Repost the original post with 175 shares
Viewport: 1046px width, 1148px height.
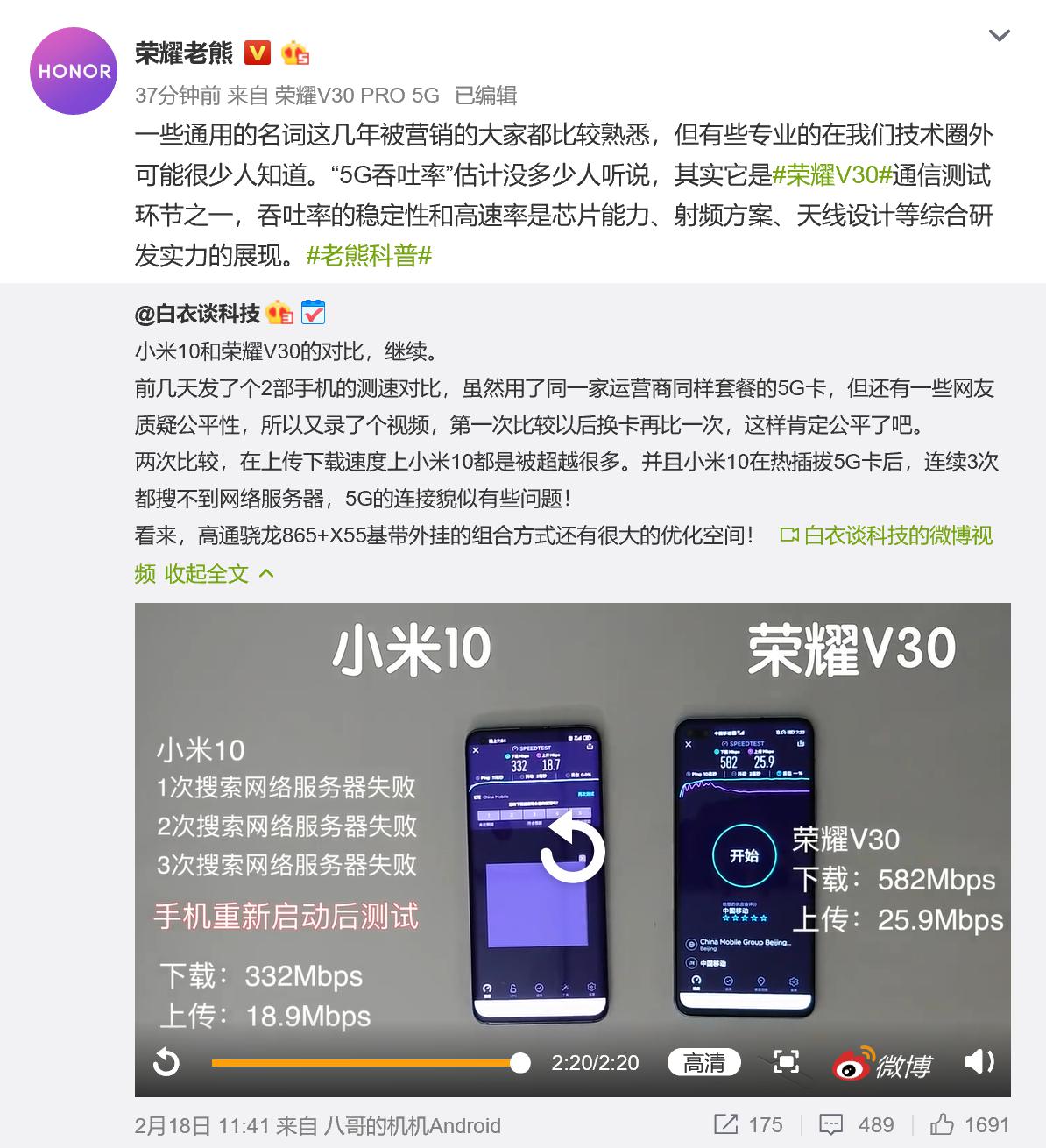click(748, 1124)
